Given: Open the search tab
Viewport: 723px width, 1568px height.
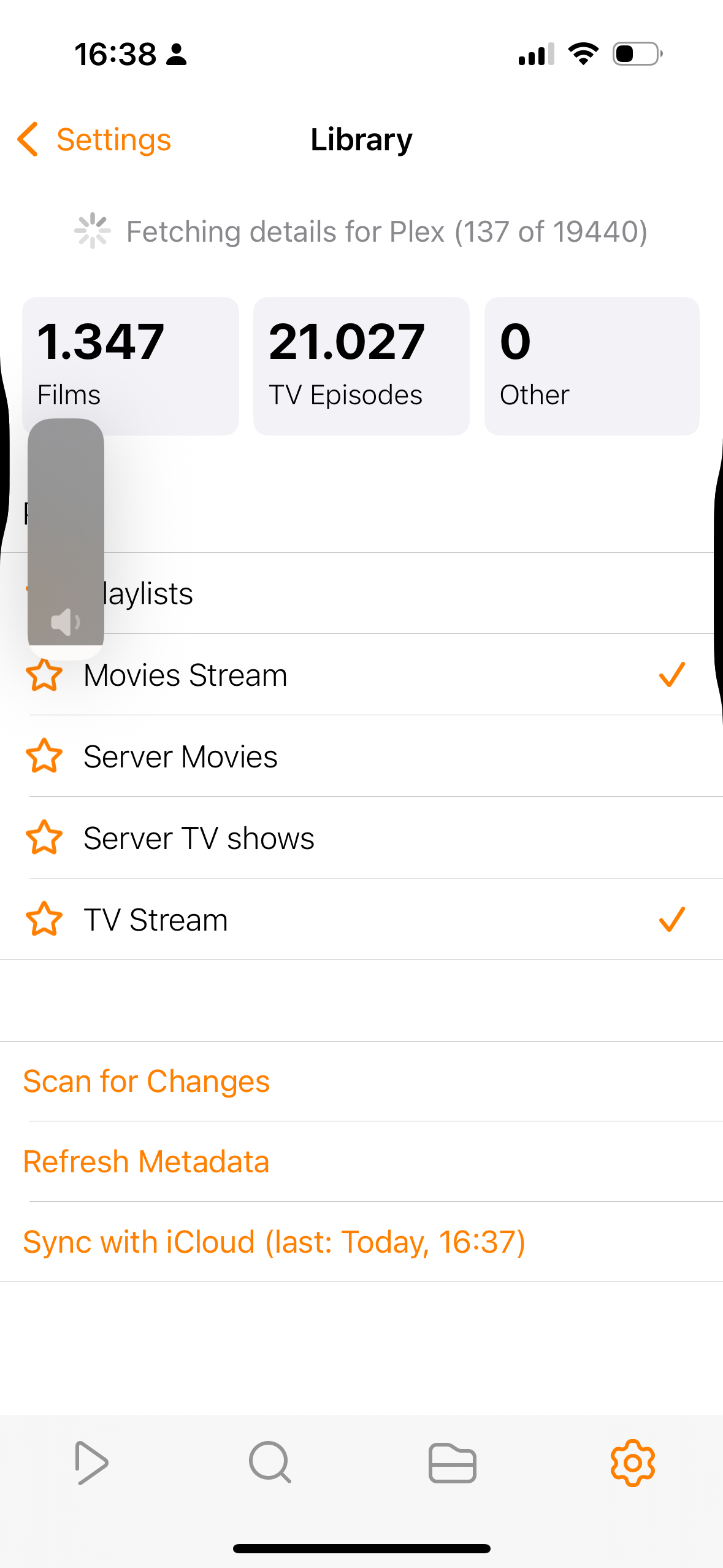Looking at the screenshot, I should click(270, 1463).
